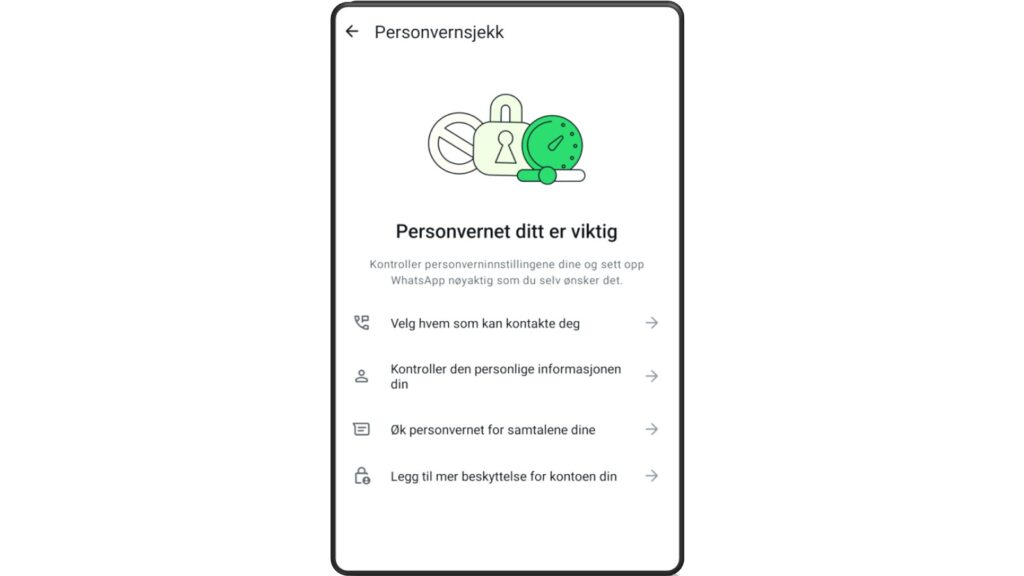This screenshot has width=1024, height=576.
Task: Open Legg til mer beskyttelse for kontoen din
Action: pos(505,476)
